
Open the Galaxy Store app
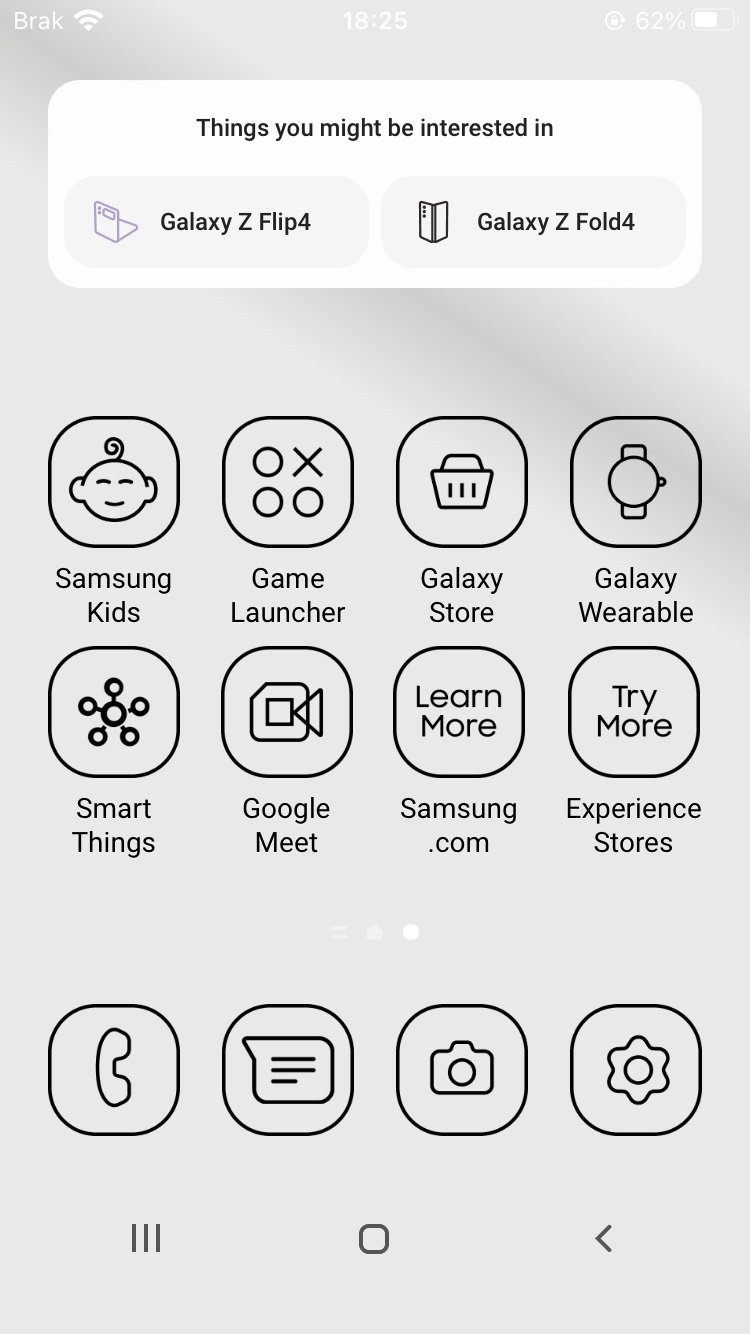pos(462,482)
